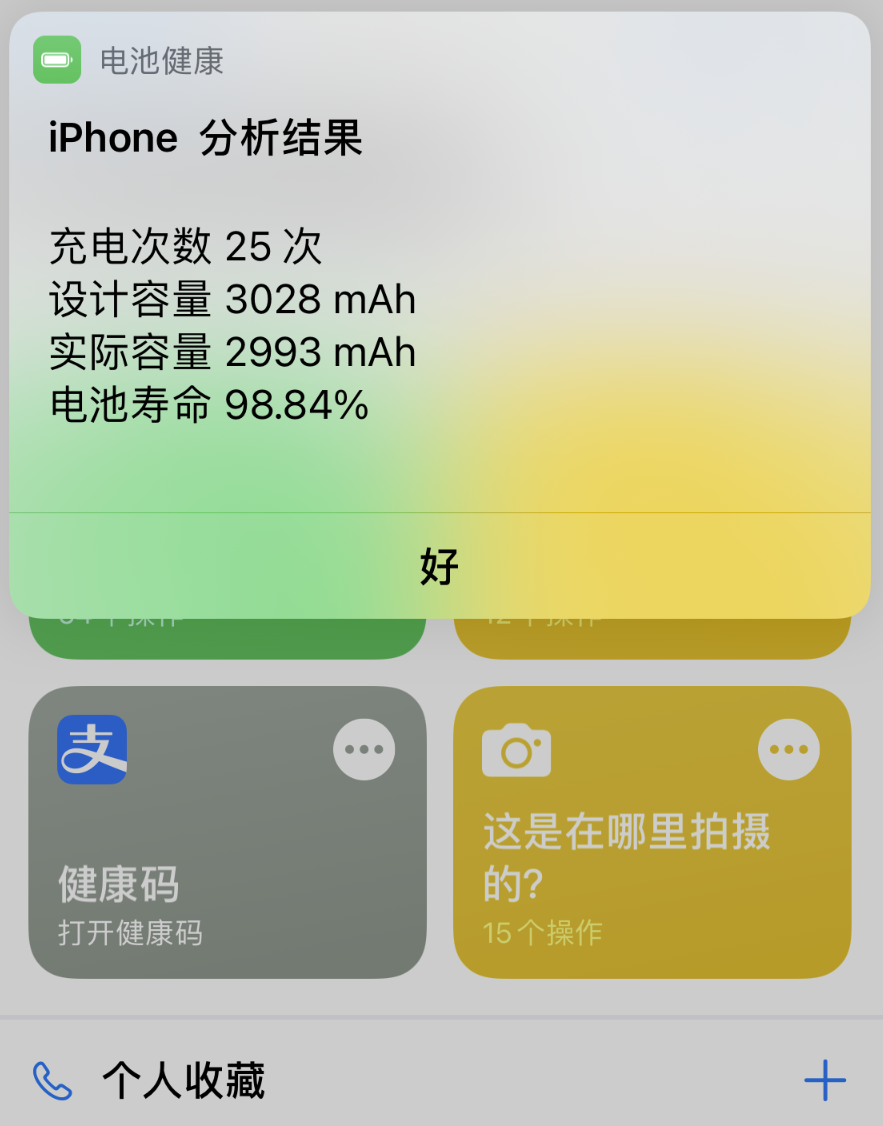The width and height of the screenshot is (883, 1126).
Task: Dismiss the dialog by tapping 好
Action: point(438,566)
